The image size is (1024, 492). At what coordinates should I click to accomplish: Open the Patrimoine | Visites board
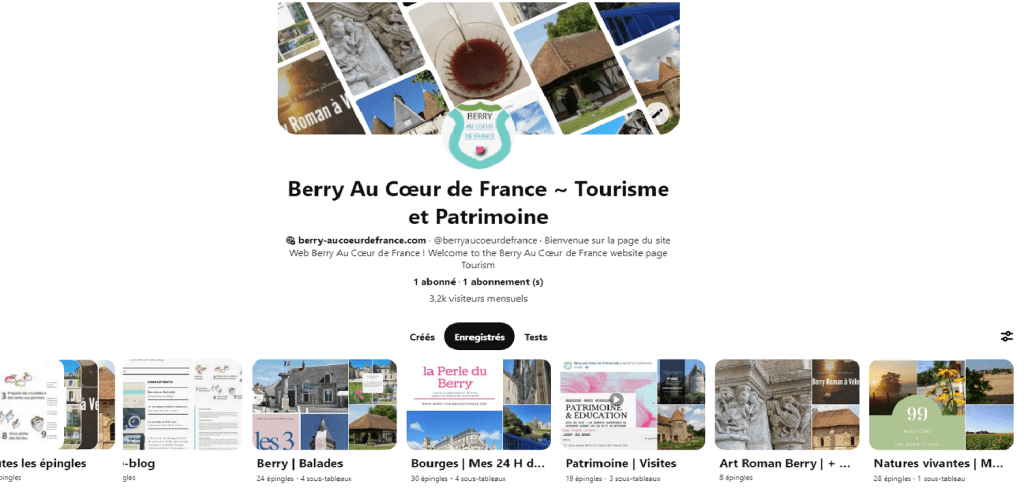point(632,405)
